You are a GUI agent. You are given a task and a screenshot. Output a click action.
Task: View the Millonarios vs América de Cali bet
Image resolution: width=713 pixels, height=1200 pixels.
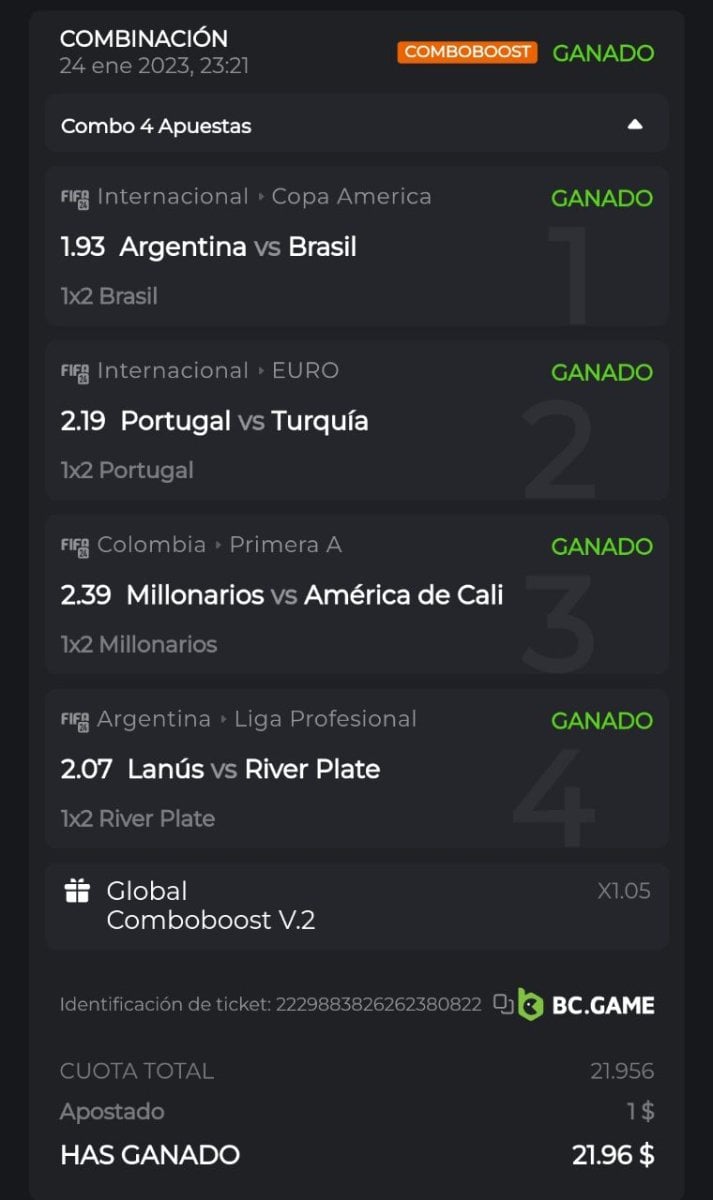click(314, 595)
